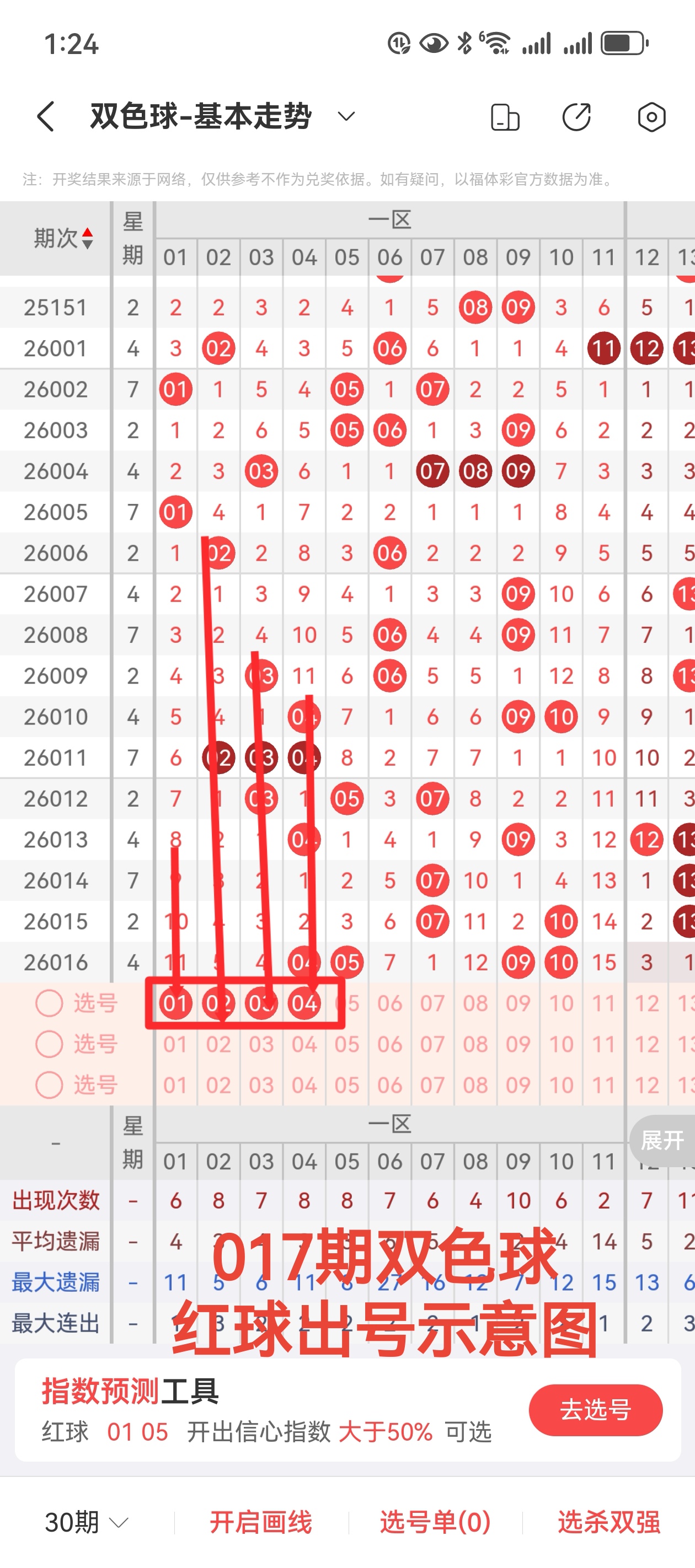Viewport: 695px width, 1568px height.
Task: Open 选杀双强 tool
Action: click(x=608, y=1522)
